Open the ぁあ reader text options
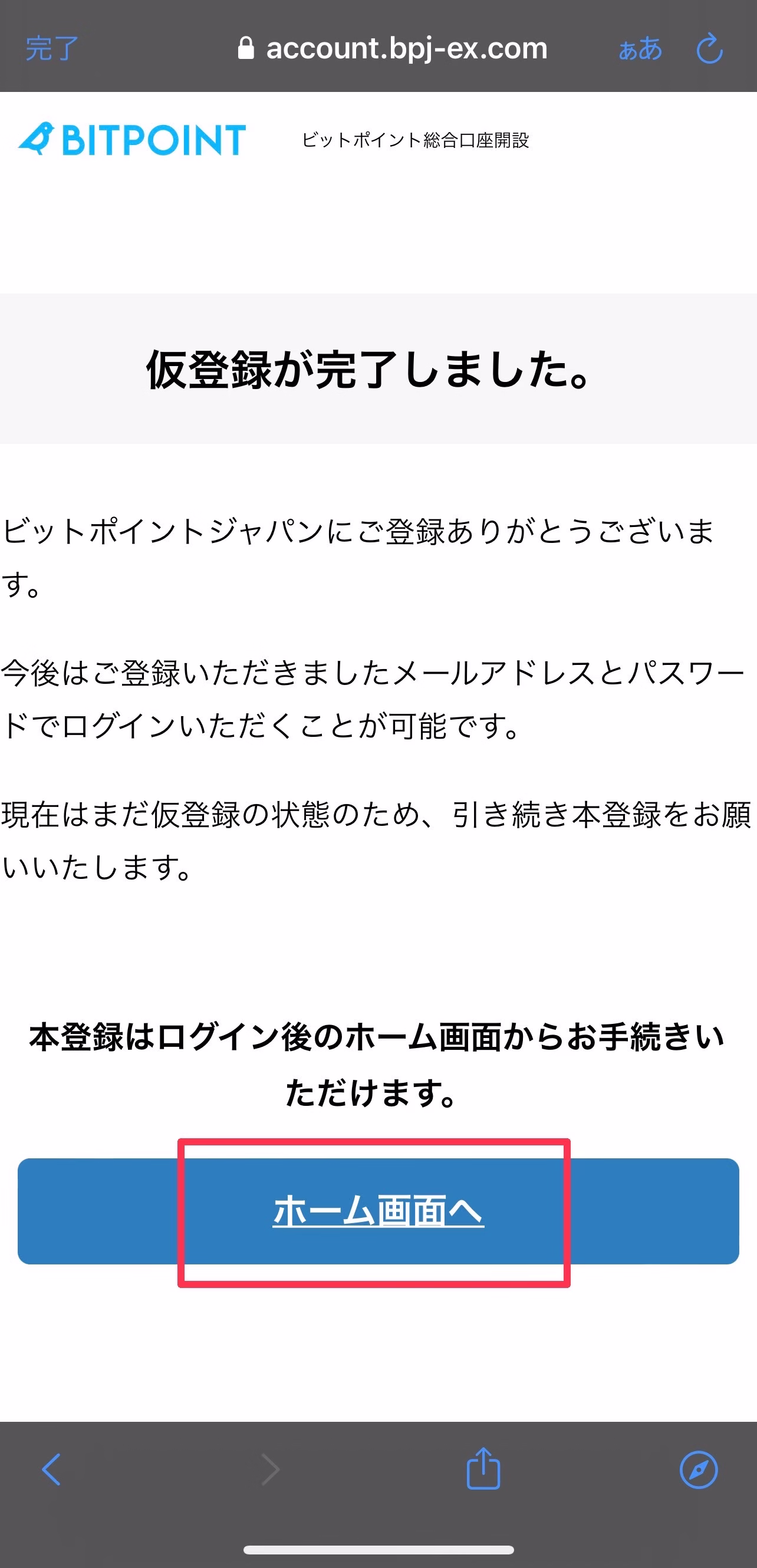This screenshot has width=757, height=1568. [640, 49]
